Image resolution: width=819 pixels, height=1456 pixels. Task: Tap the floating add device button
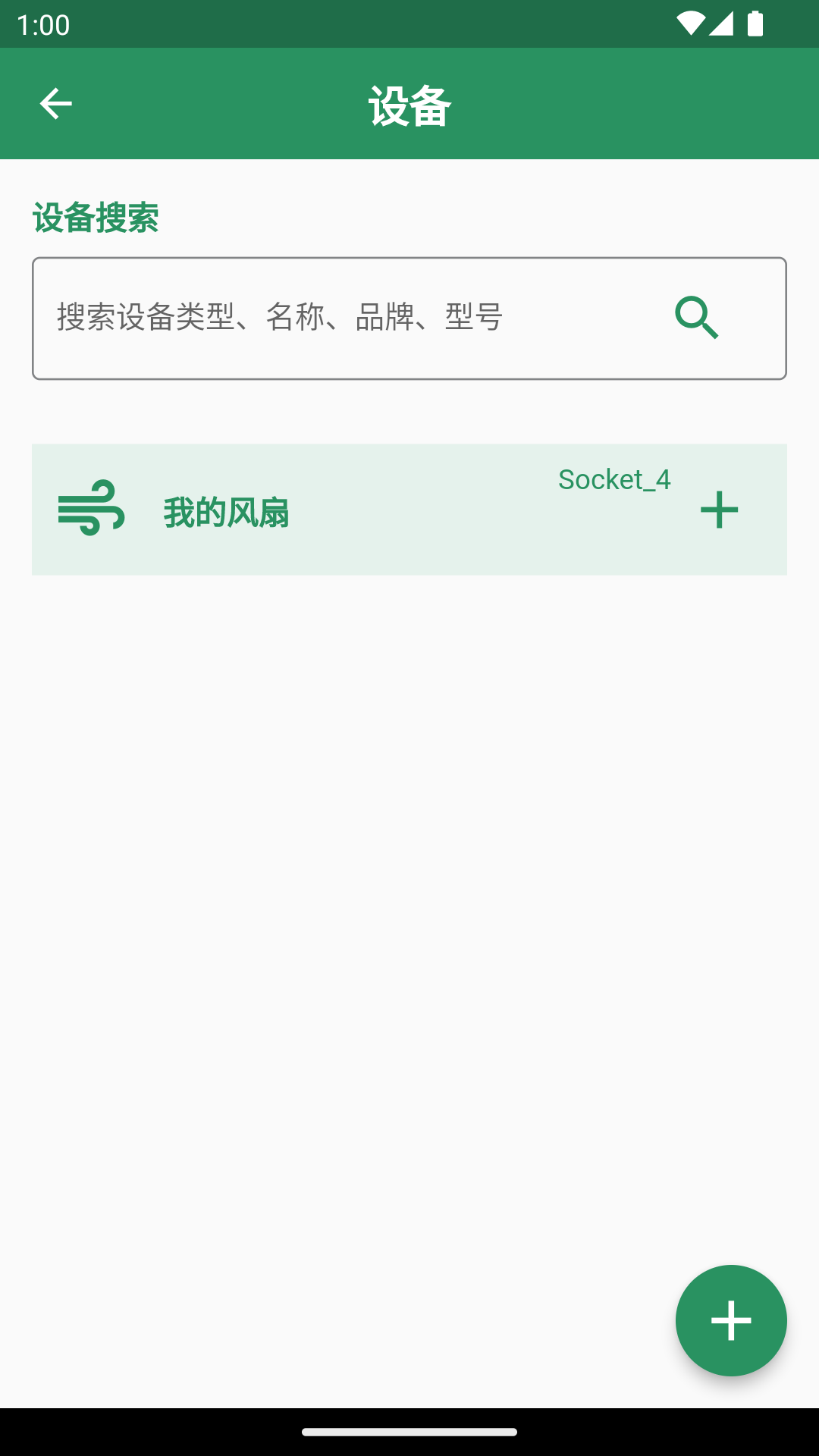pos(731,1320)
